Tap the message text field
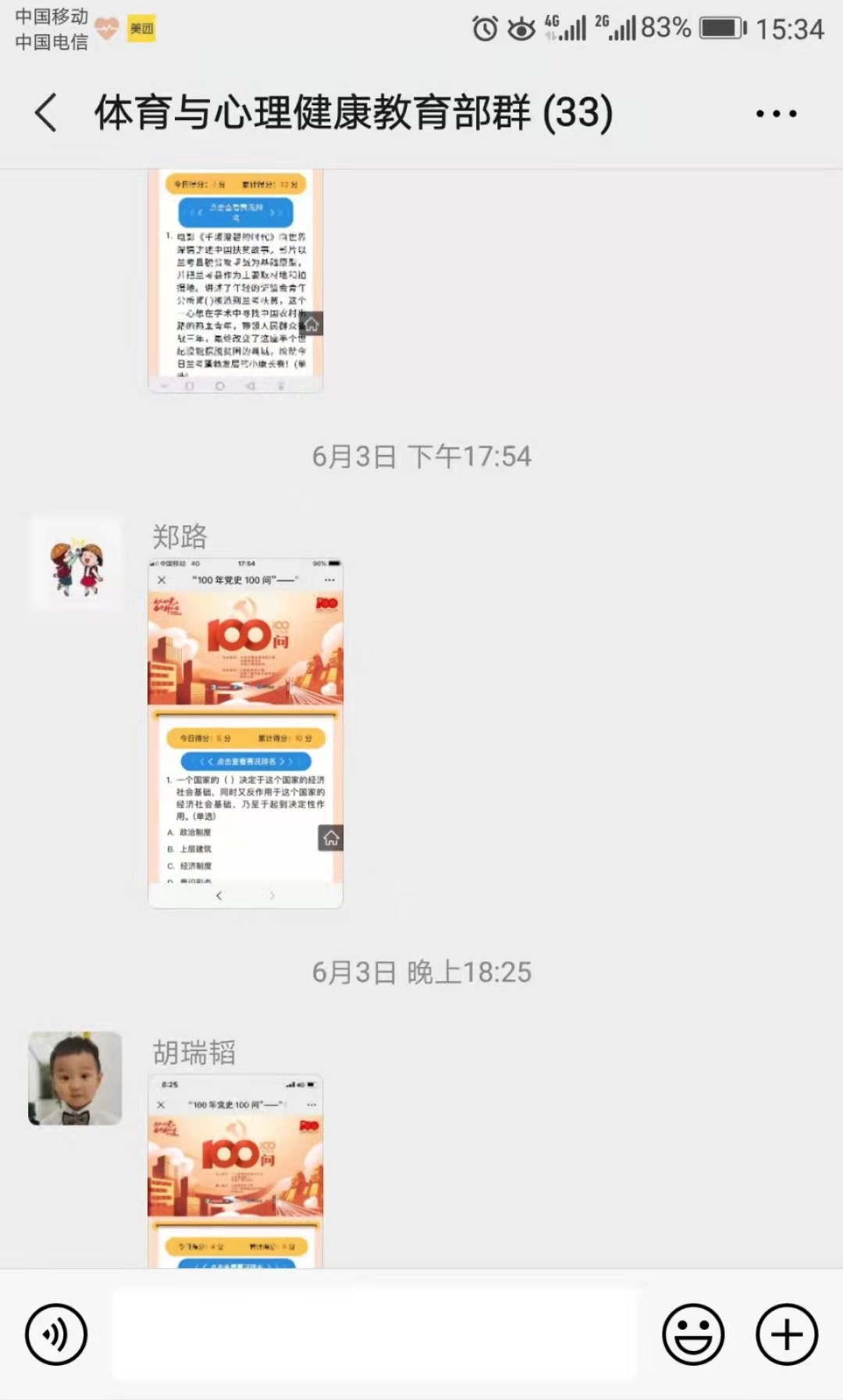Viewport: 843px width, 1400px height. [375, 1334]
